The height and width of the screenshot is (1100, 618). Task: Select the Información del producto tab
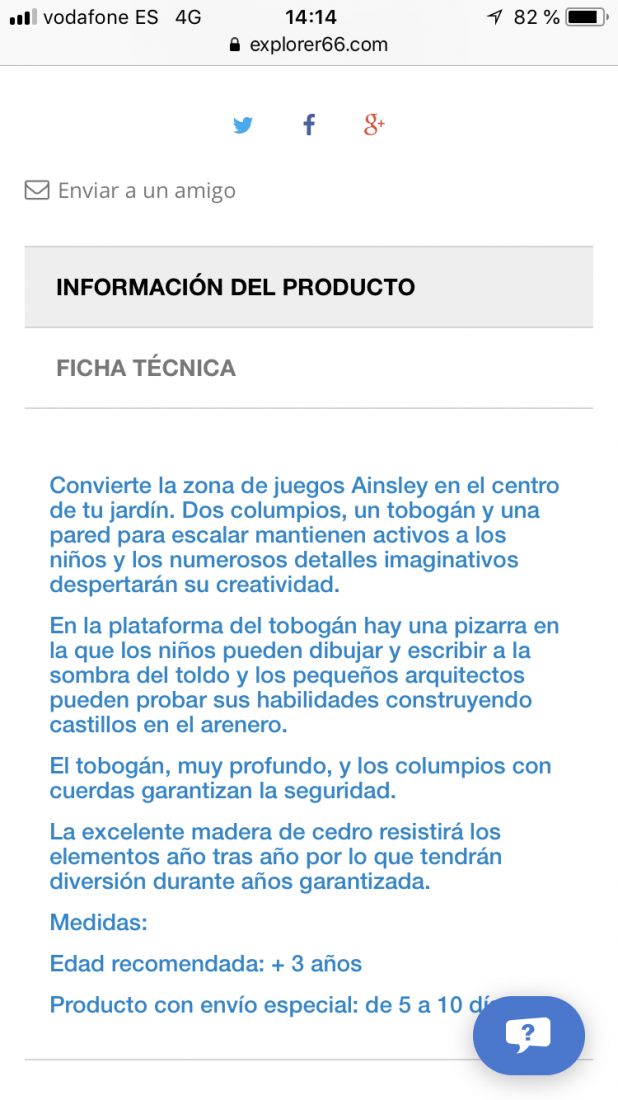(x=309, y=287)
